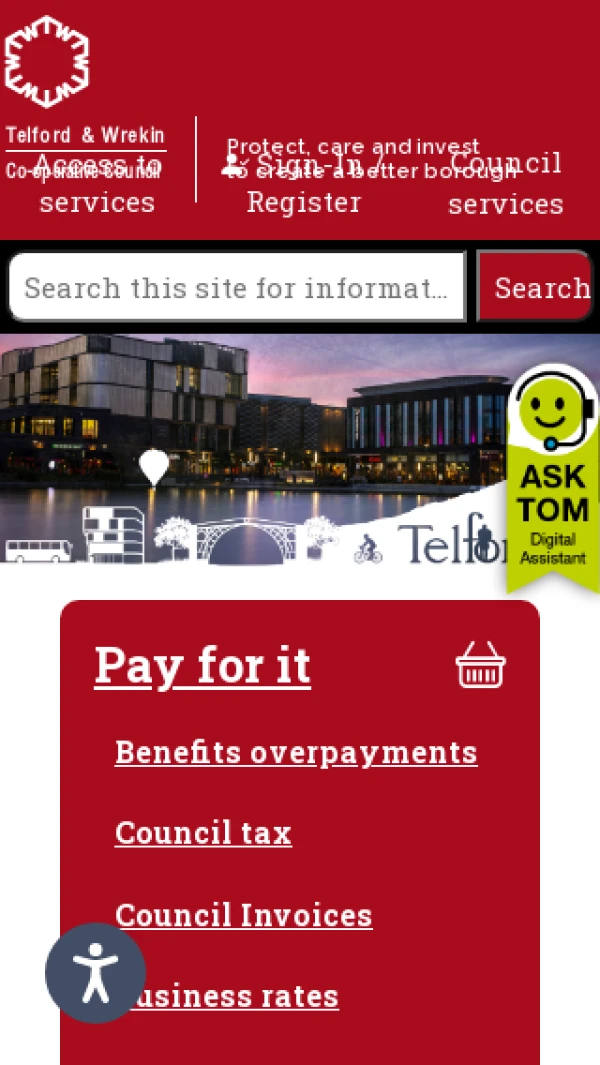
Task: Tap the Telford & Wrekin logo
Action: click(x=48, y=62)
